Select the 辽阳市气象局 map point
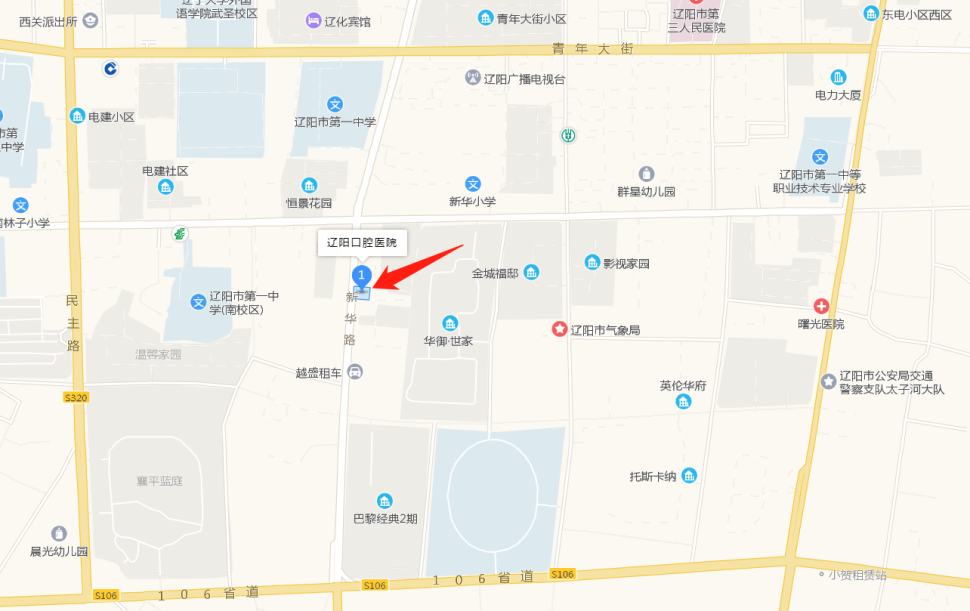Screen dimensions: 970x611 560,329
